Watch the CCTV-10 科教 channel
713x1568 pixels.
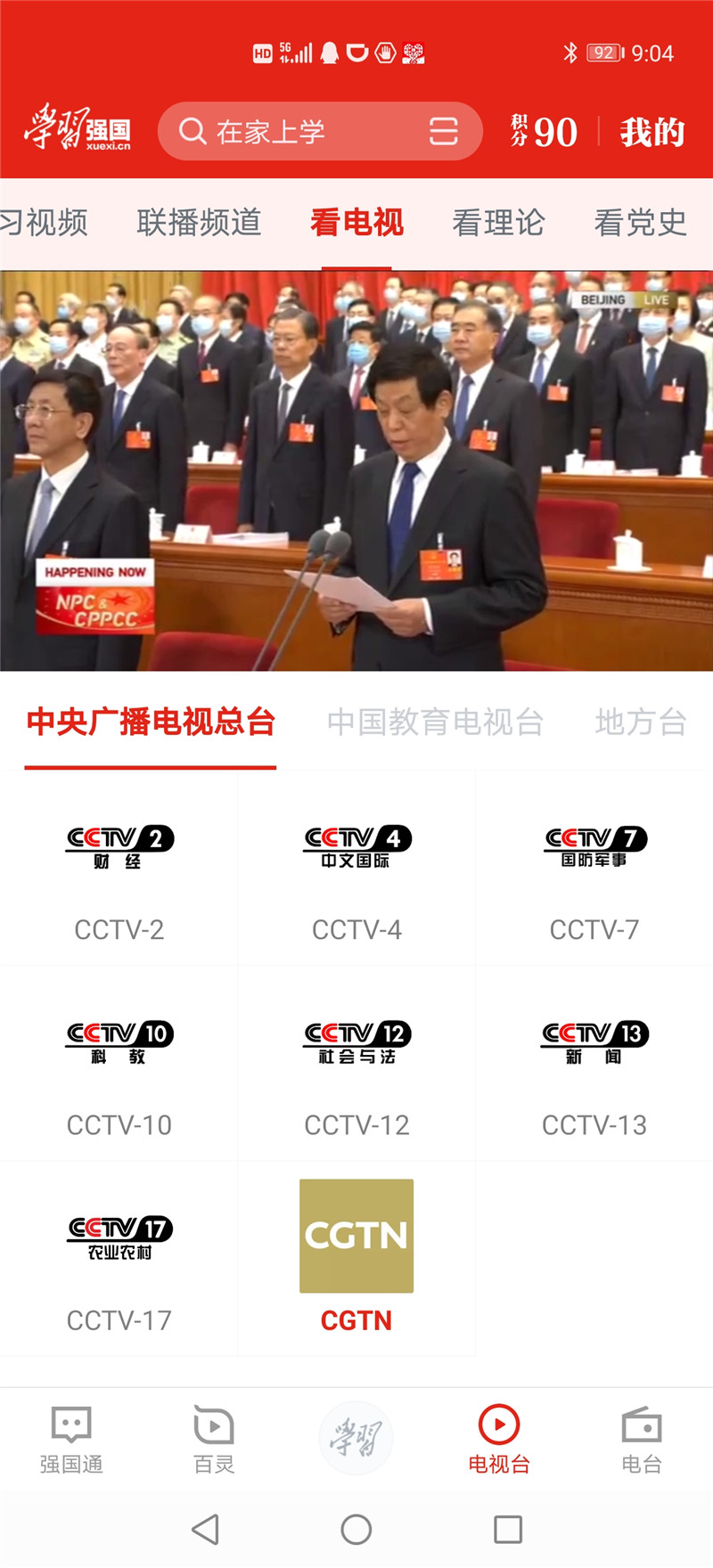click(119, 1064)
